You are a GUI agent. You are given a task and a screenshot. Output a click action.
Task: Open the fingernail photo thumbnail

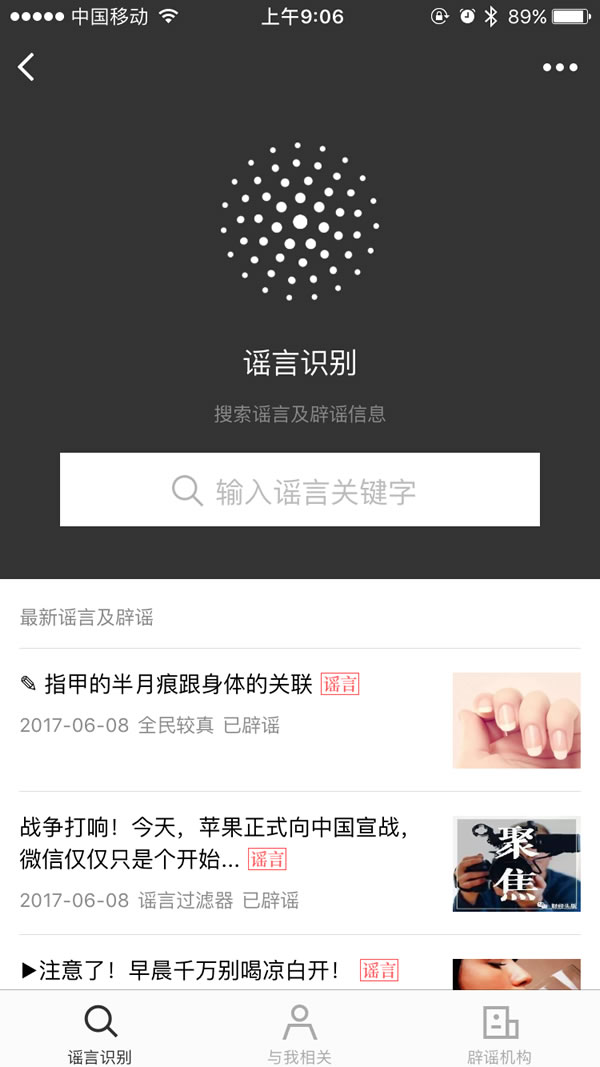click(x=516, y=720)
